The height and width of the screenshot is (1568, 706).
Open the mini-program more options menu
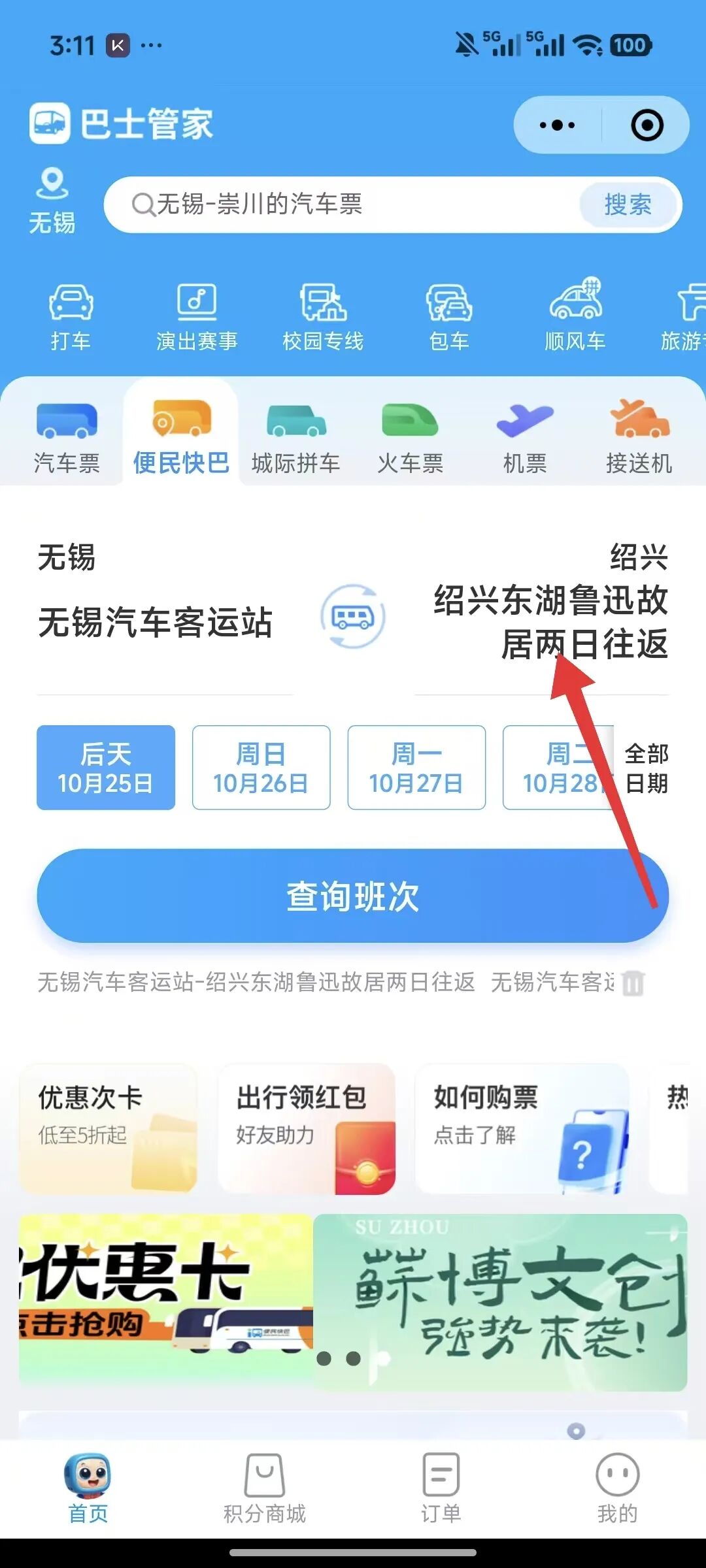click(557, 125)
